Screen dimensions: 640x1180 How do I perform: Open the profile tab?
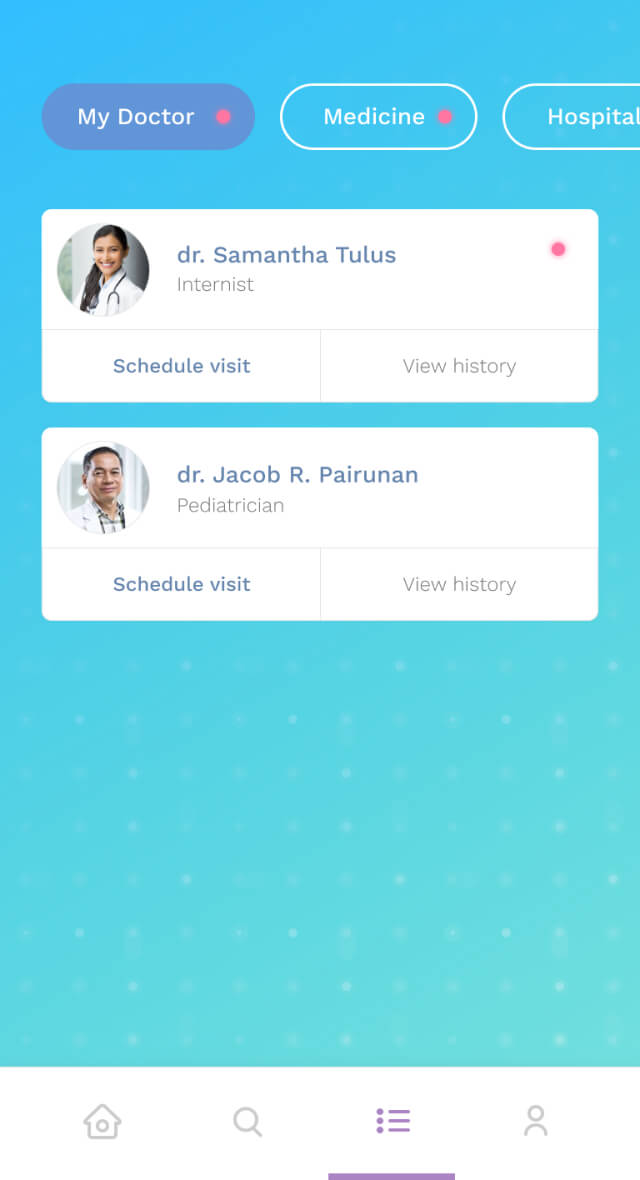[536, 1121]
